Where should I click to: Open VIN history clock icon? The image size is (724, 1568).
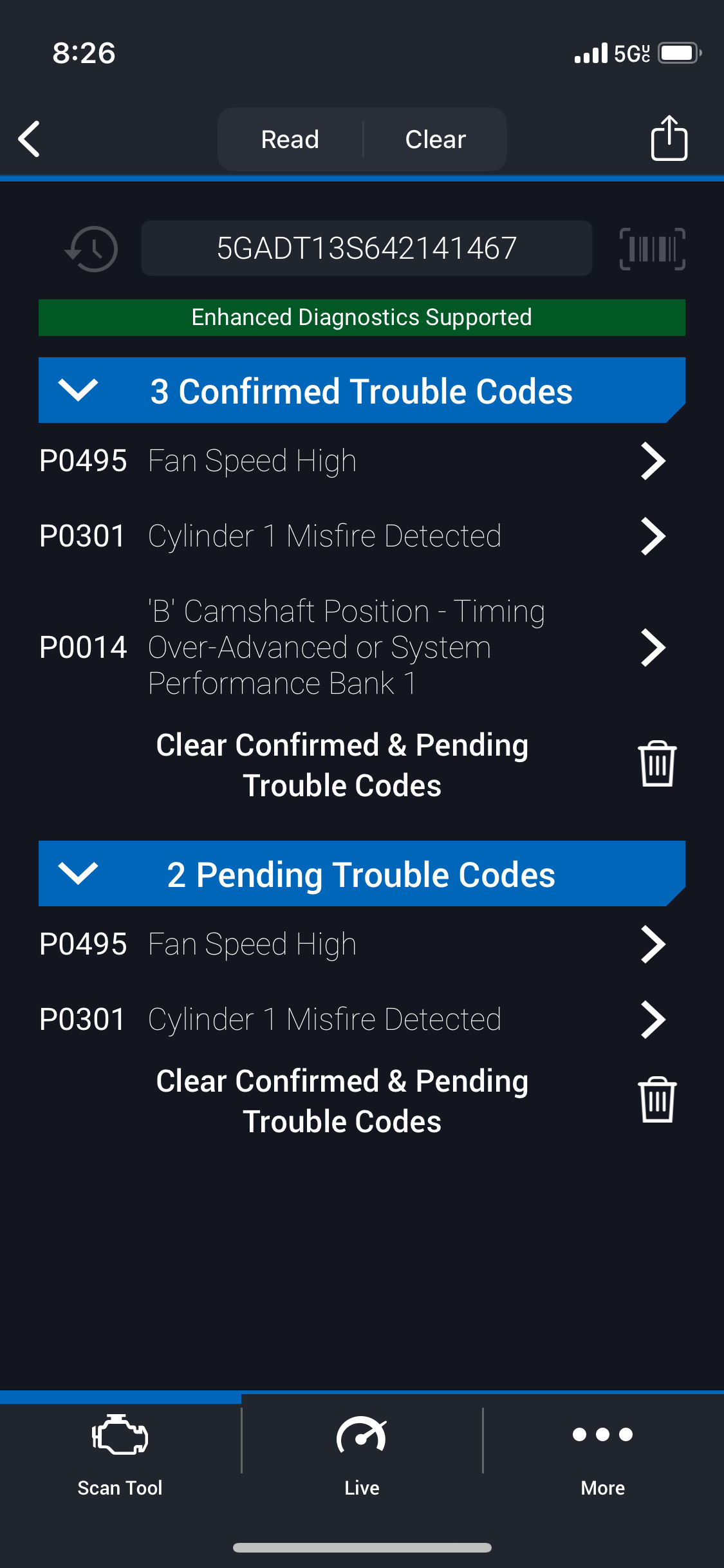[91, 248]
